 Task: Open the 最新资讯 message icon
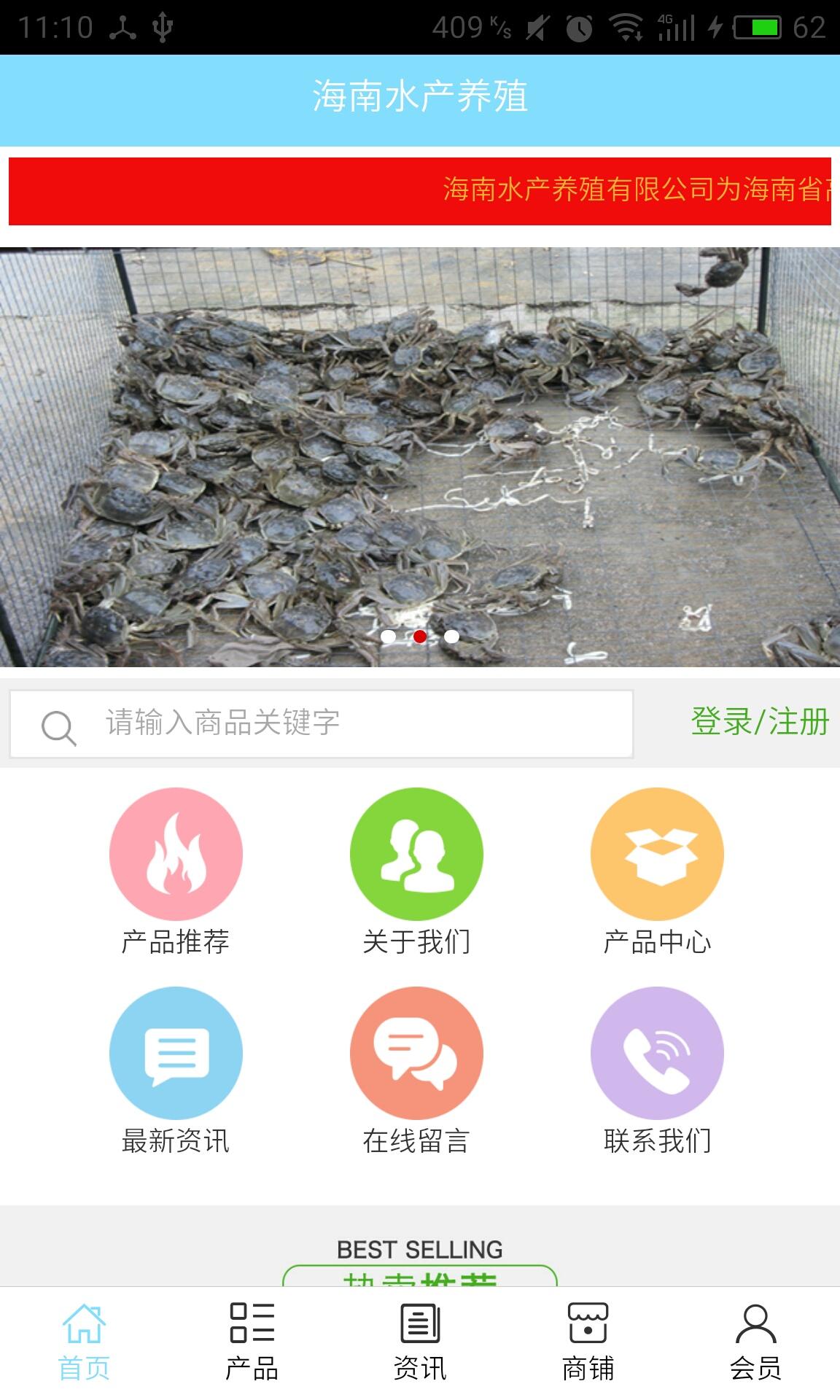[x=176, y=1052]
